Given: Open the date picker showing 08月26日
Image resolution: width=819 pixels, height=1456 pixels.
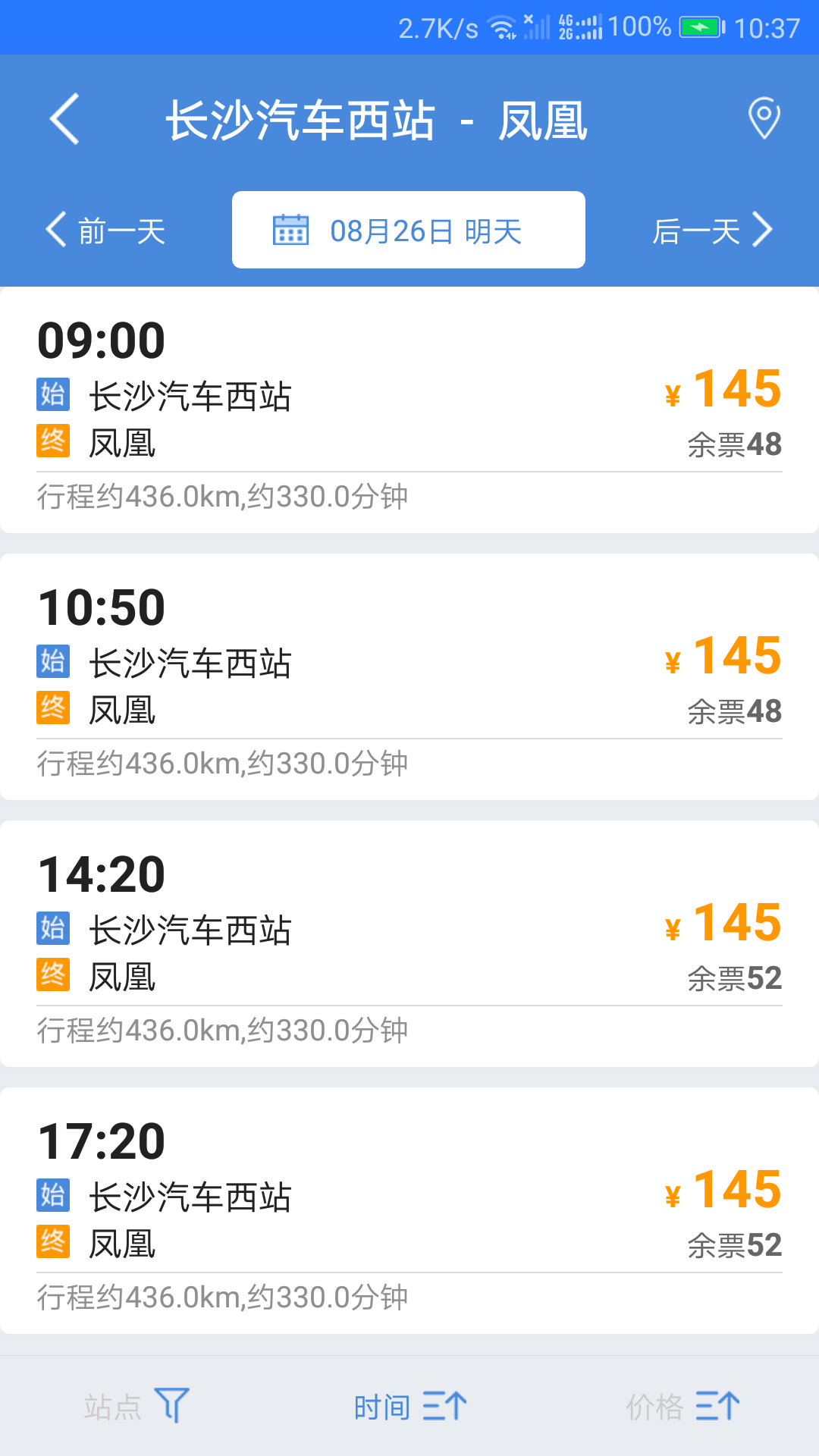Looking at the screenshot, I should tap(408, 231).
